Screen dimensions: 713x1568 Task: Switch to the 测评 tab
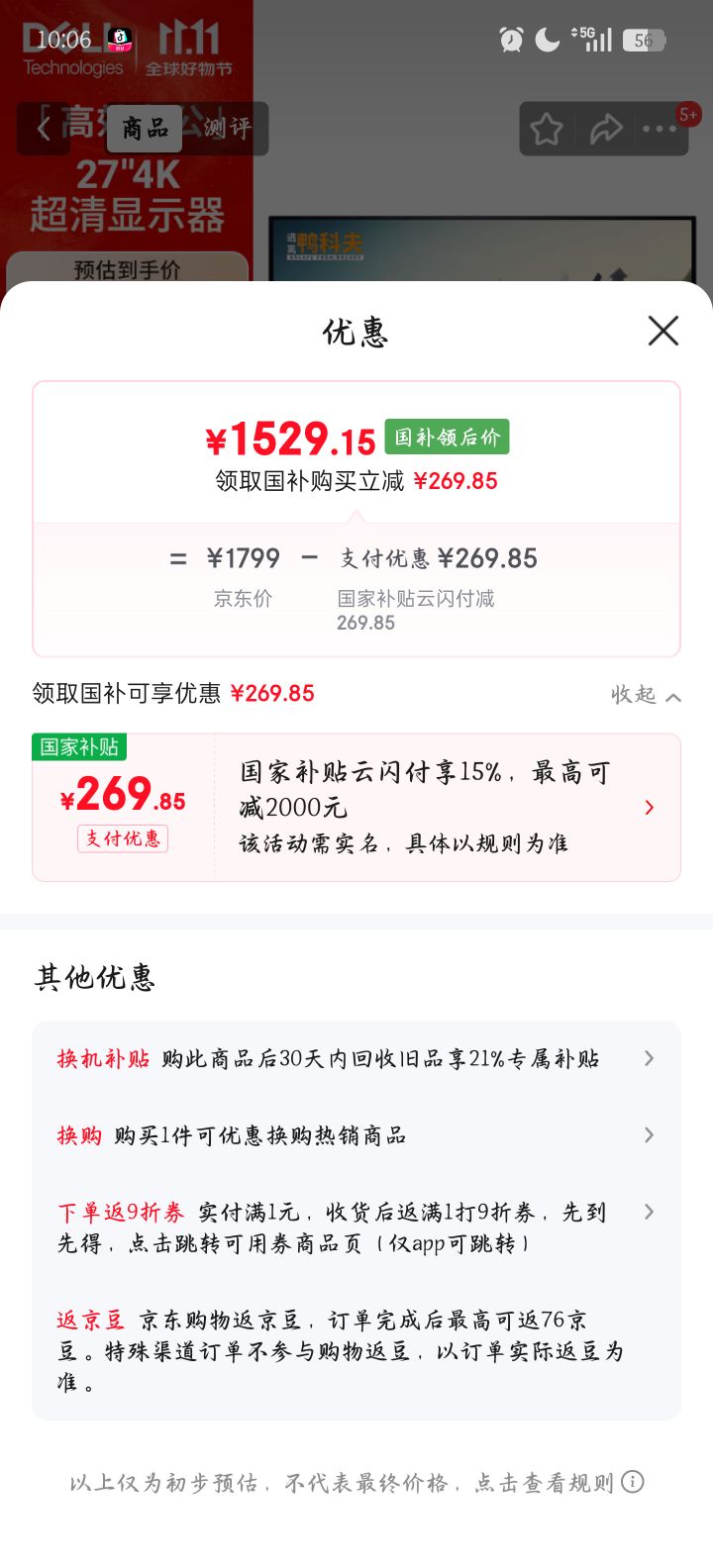point(229,129)
